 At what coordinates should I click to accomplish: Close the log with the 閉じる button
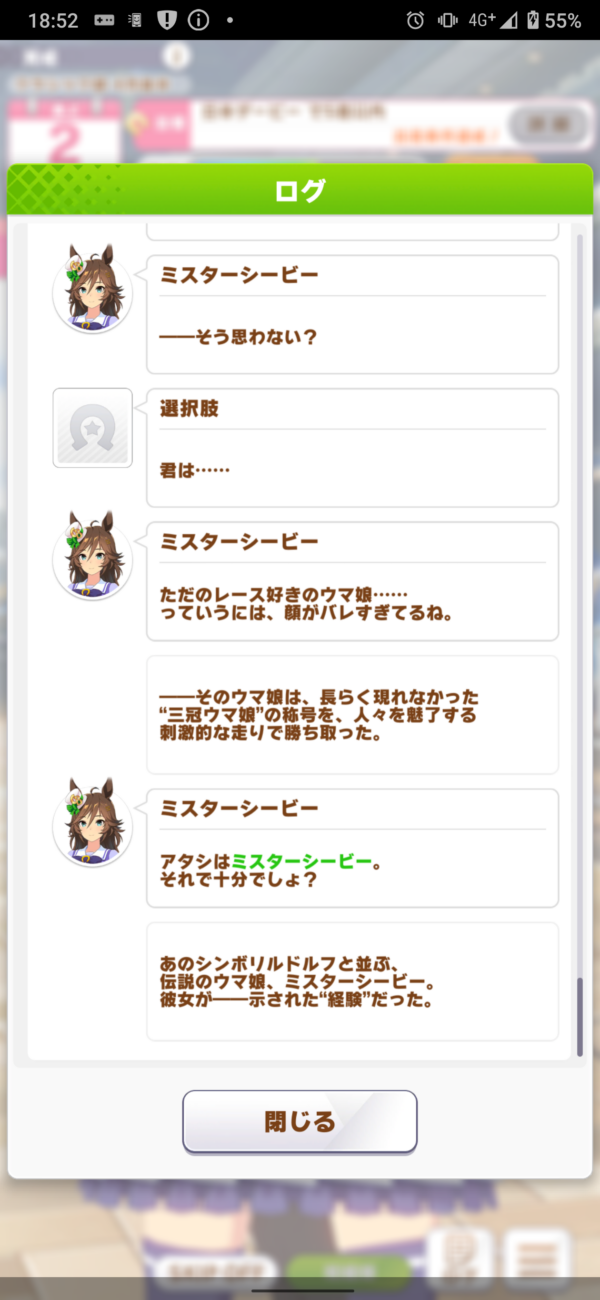coord(299,1121)
